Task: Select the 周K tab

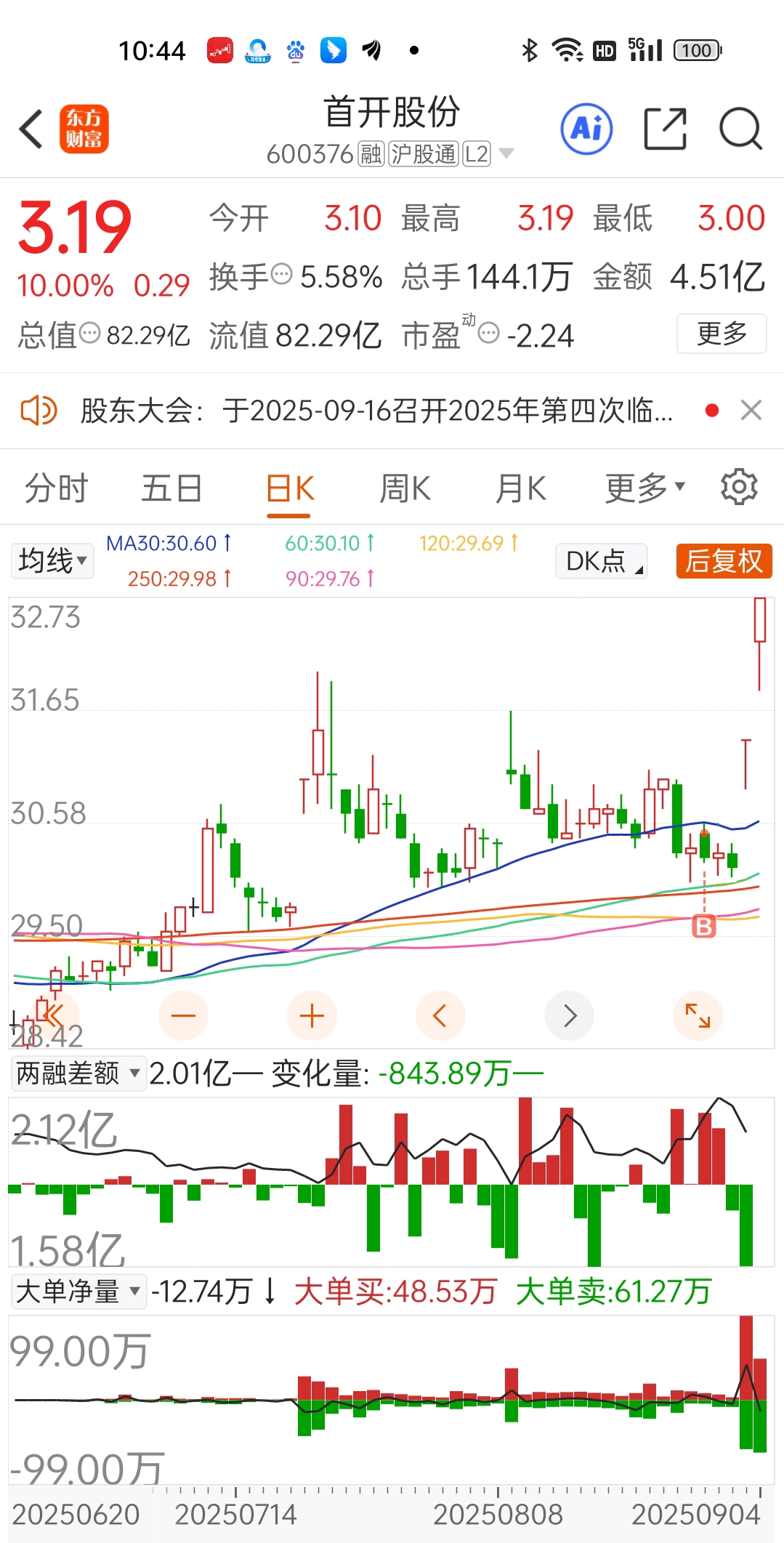Action: point(405,488)
